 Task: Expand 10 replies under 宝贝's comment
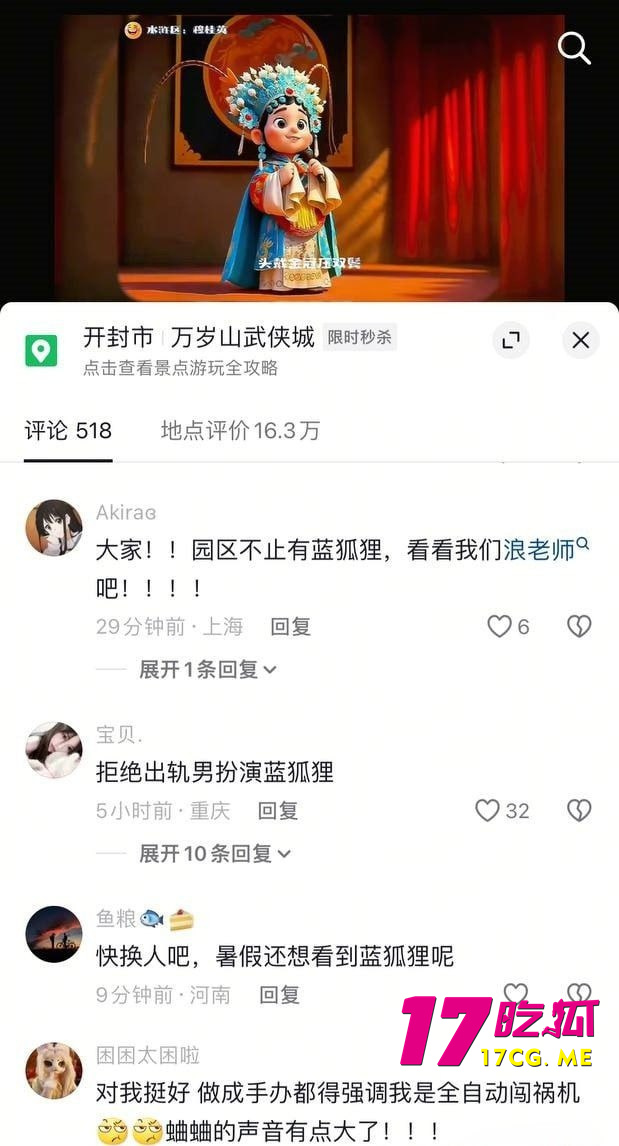tap(214, 853)
